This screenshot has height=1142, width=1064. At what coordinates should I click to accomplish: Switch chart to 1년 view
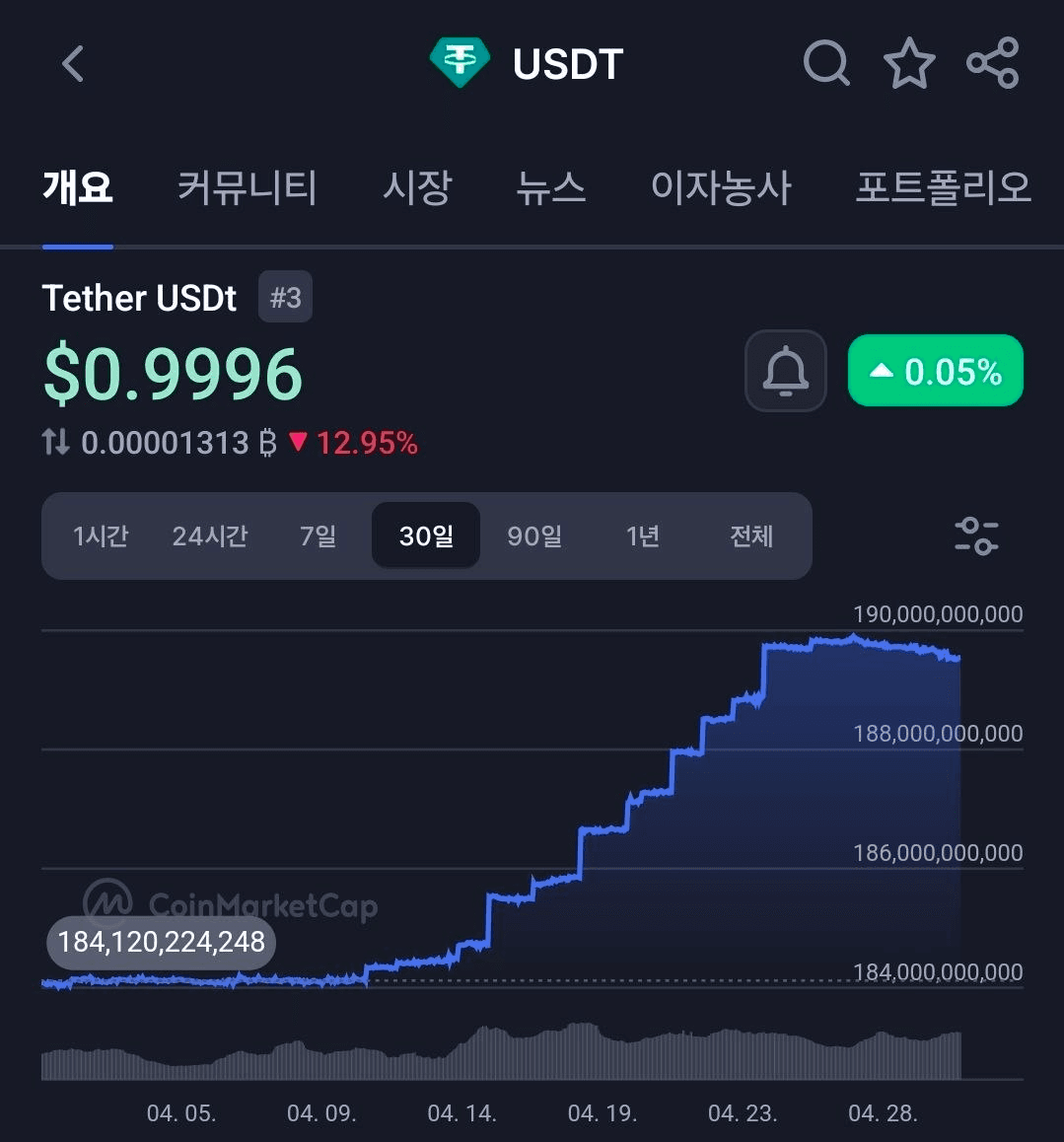click(x=643, y=535)
